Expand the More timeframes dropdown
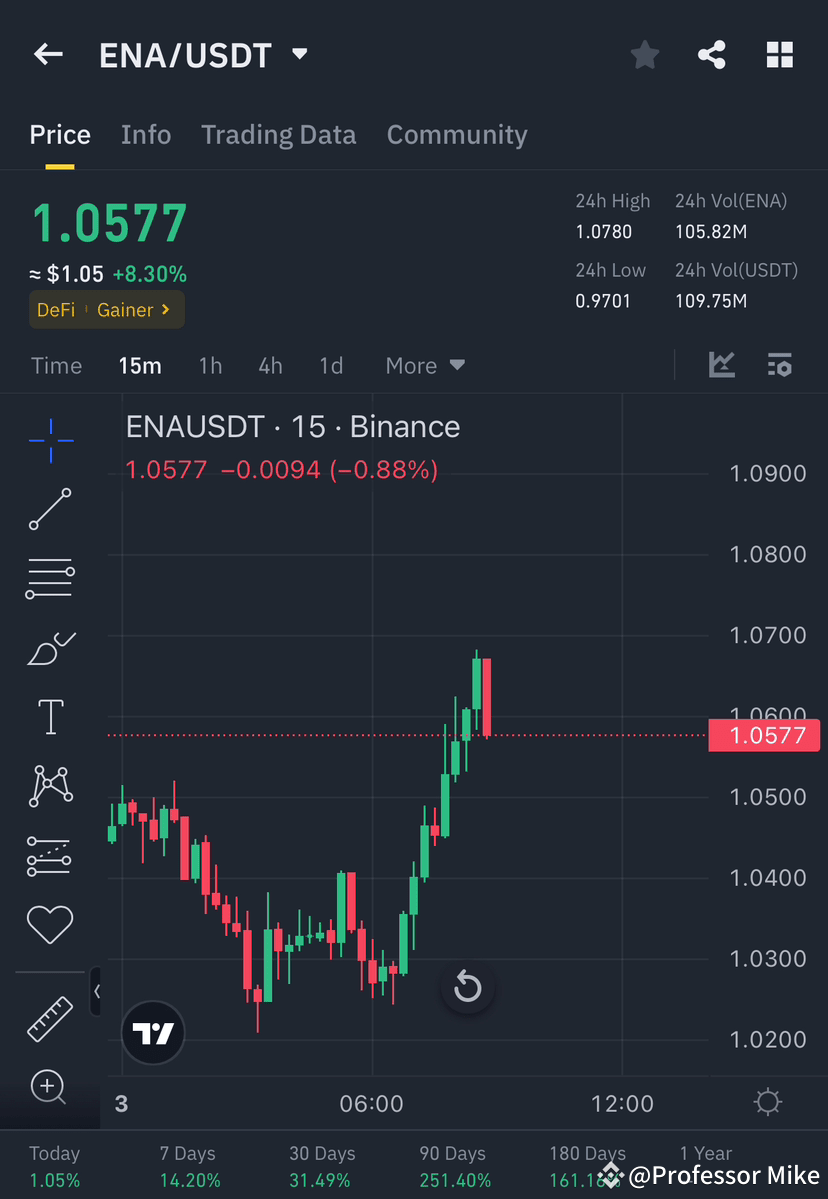Image resolution: width=828 pixels, height=1199 pixels. click(424, 365)
